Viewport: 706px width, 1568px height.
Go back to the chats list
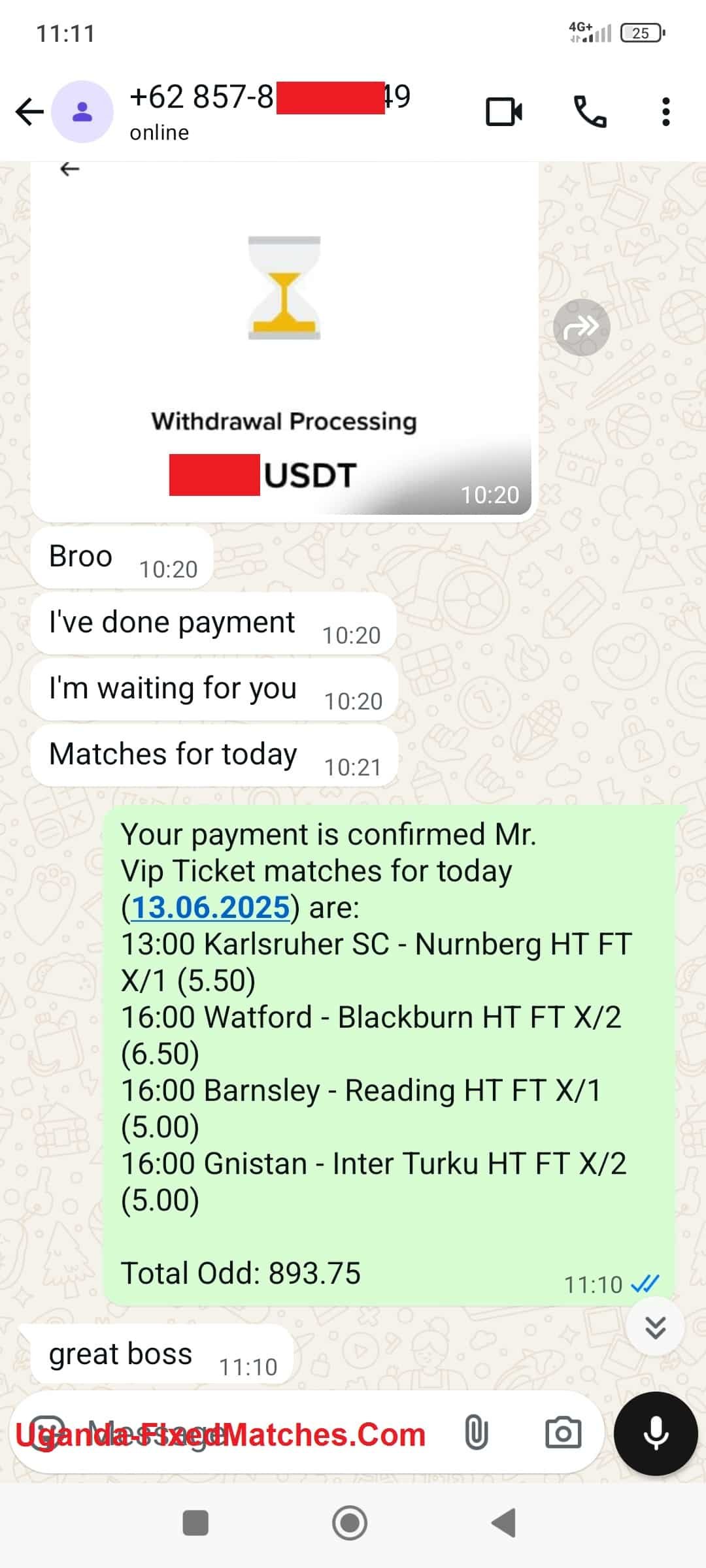pyautogui.click(x=29, y=112)
